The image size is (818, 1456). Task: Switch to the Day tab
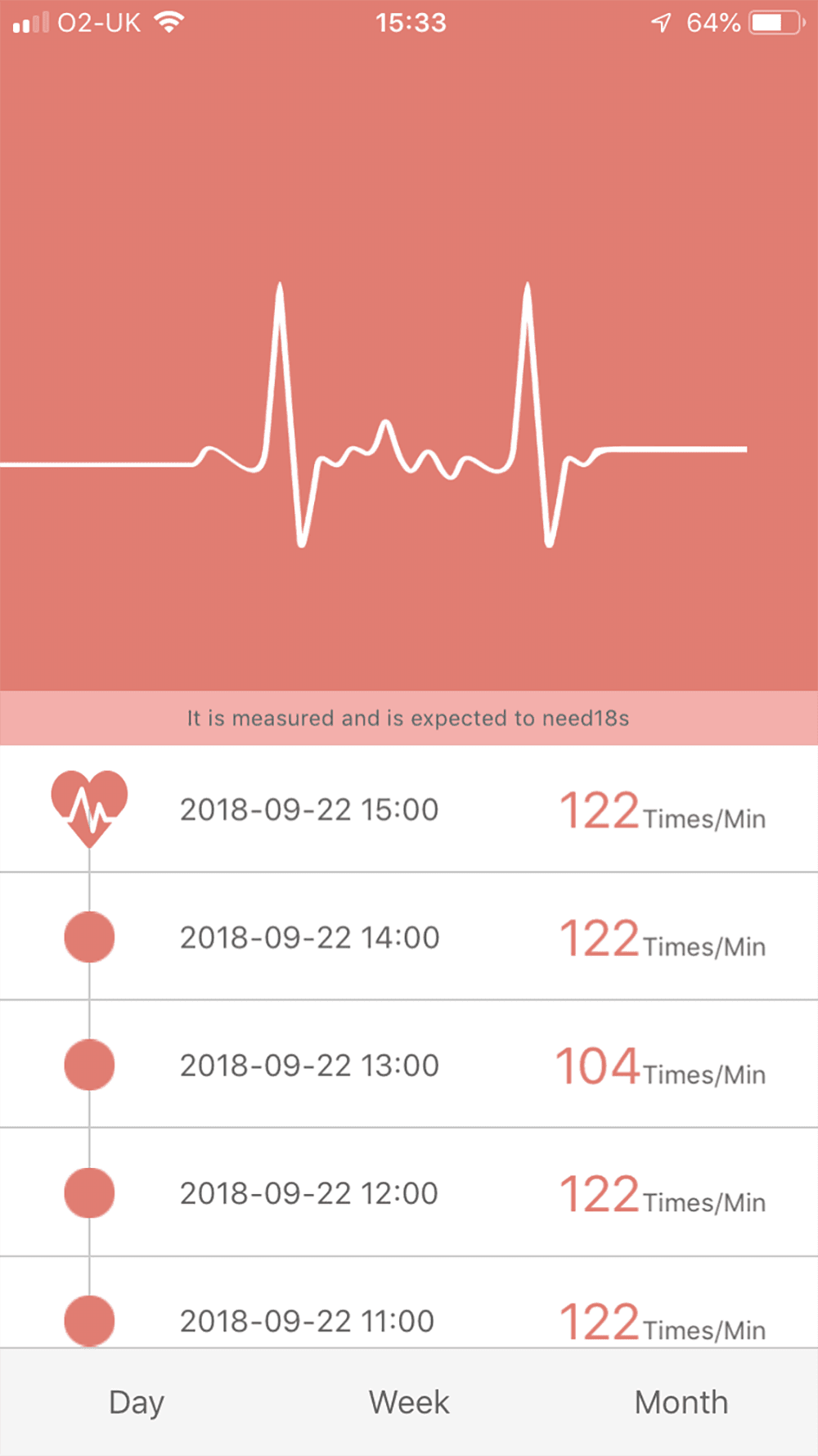point(137,1402)
